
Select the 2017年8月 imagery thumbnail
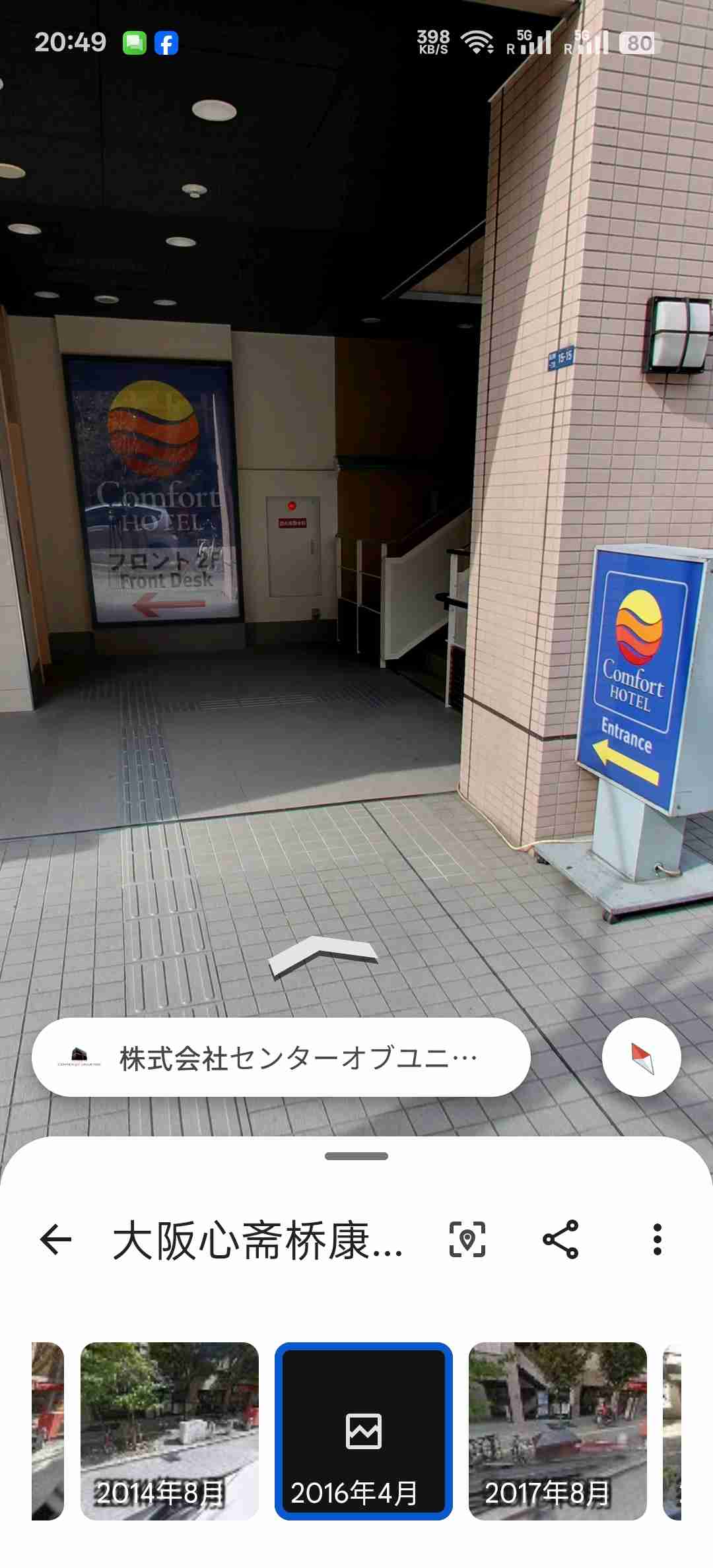[x=558, y=1431]
